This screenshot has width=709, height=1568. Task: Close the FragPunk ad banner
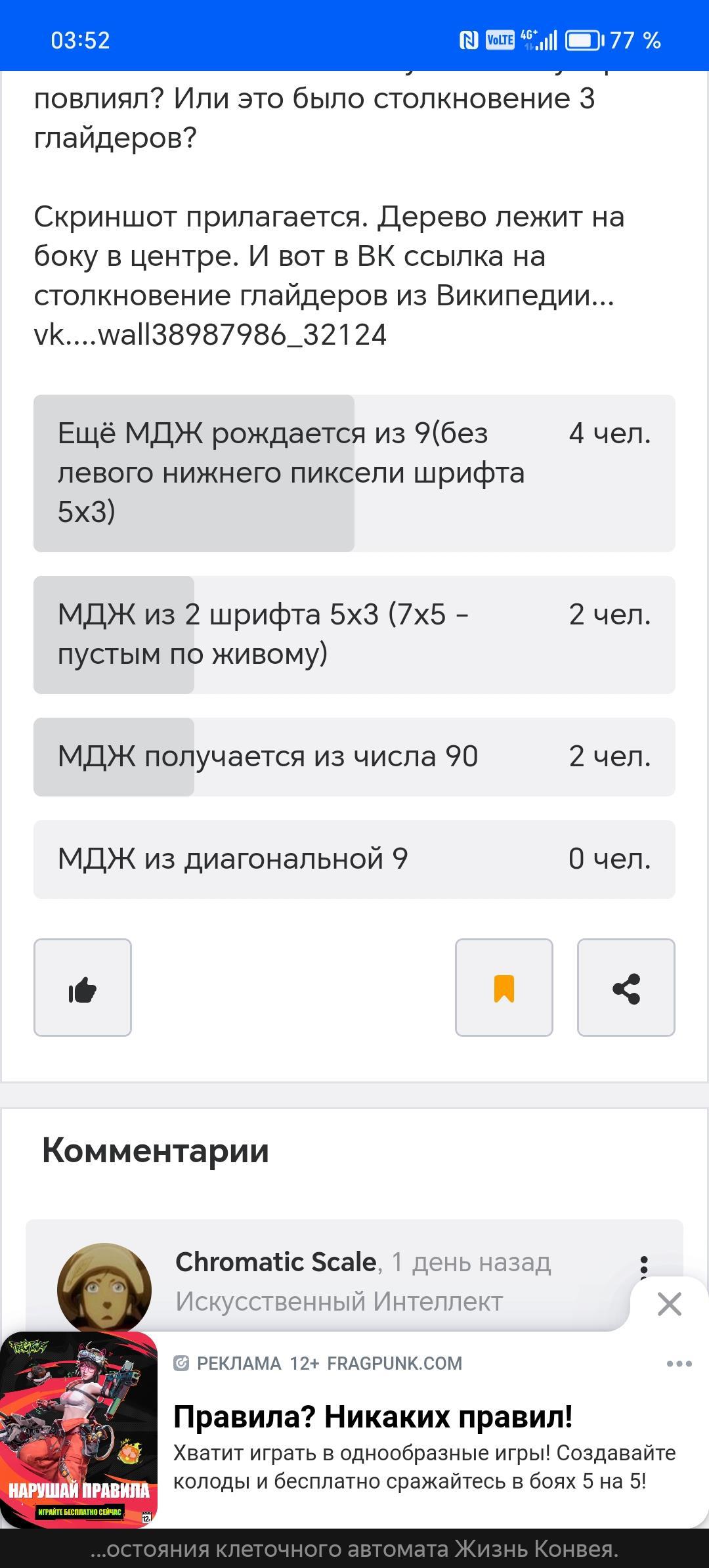tap(669, 1304)
